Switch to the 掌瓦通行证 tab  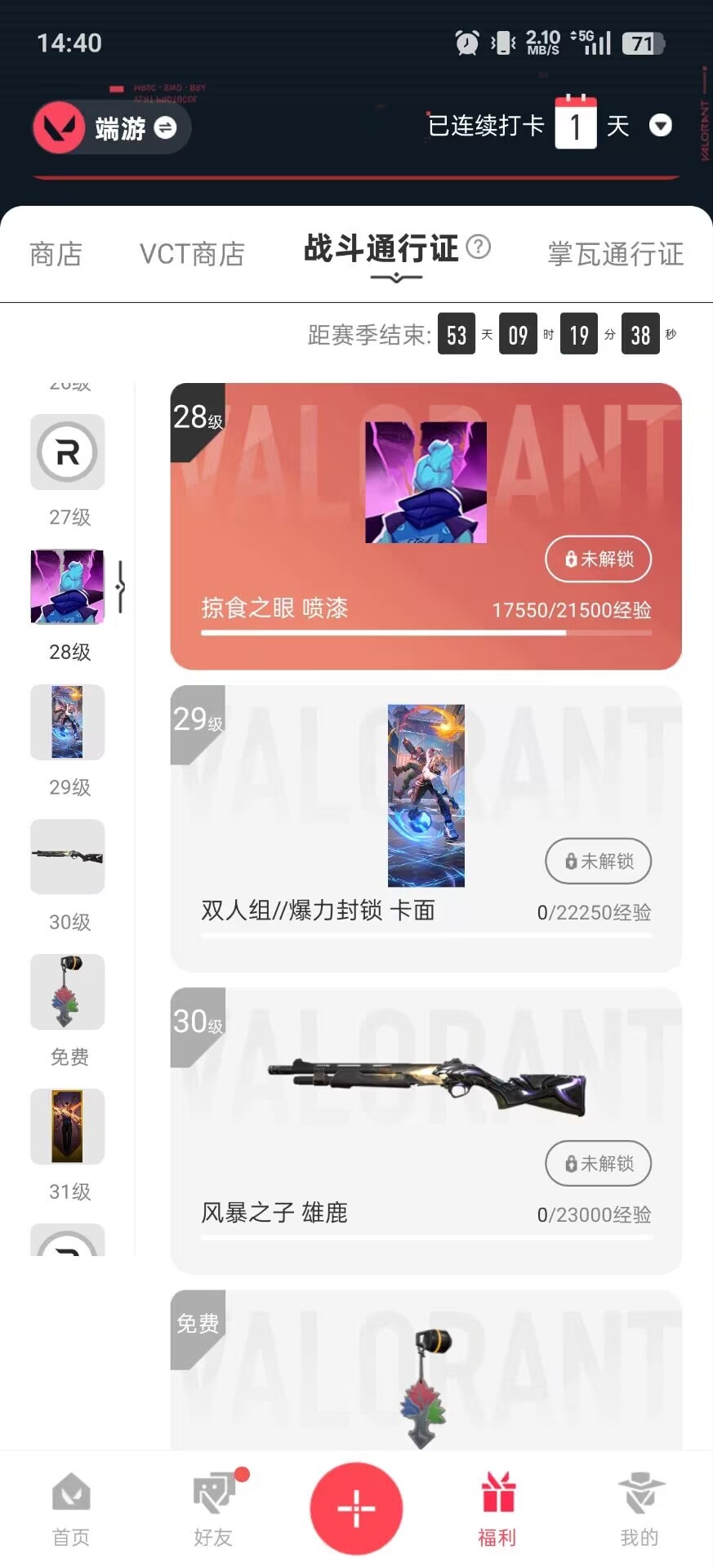[x=616, y=254]
